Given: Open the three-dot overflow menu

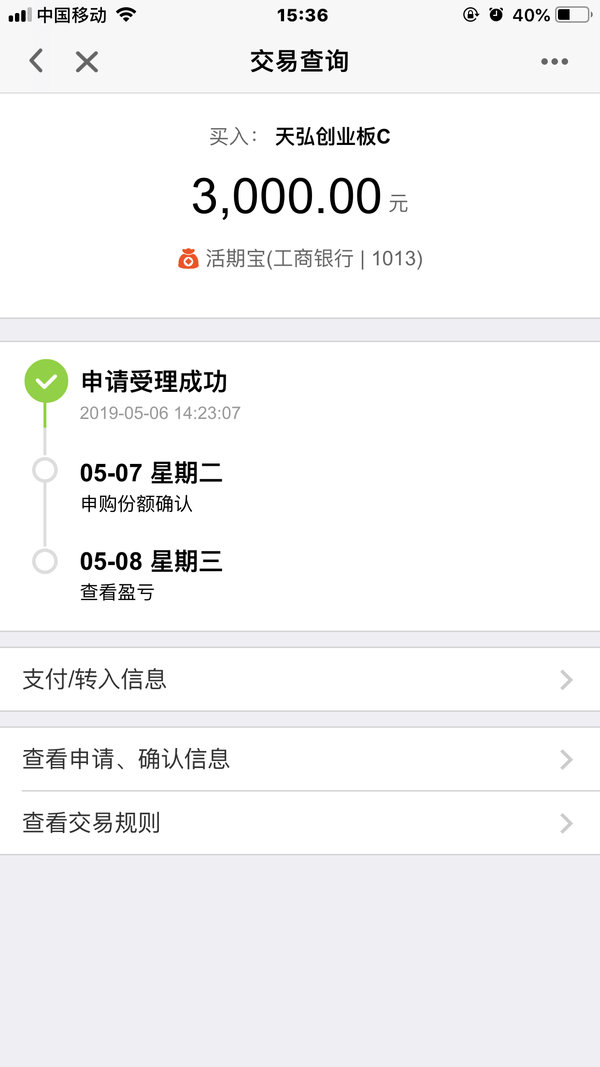Looking at the screenshot, I should coord(554,62).
